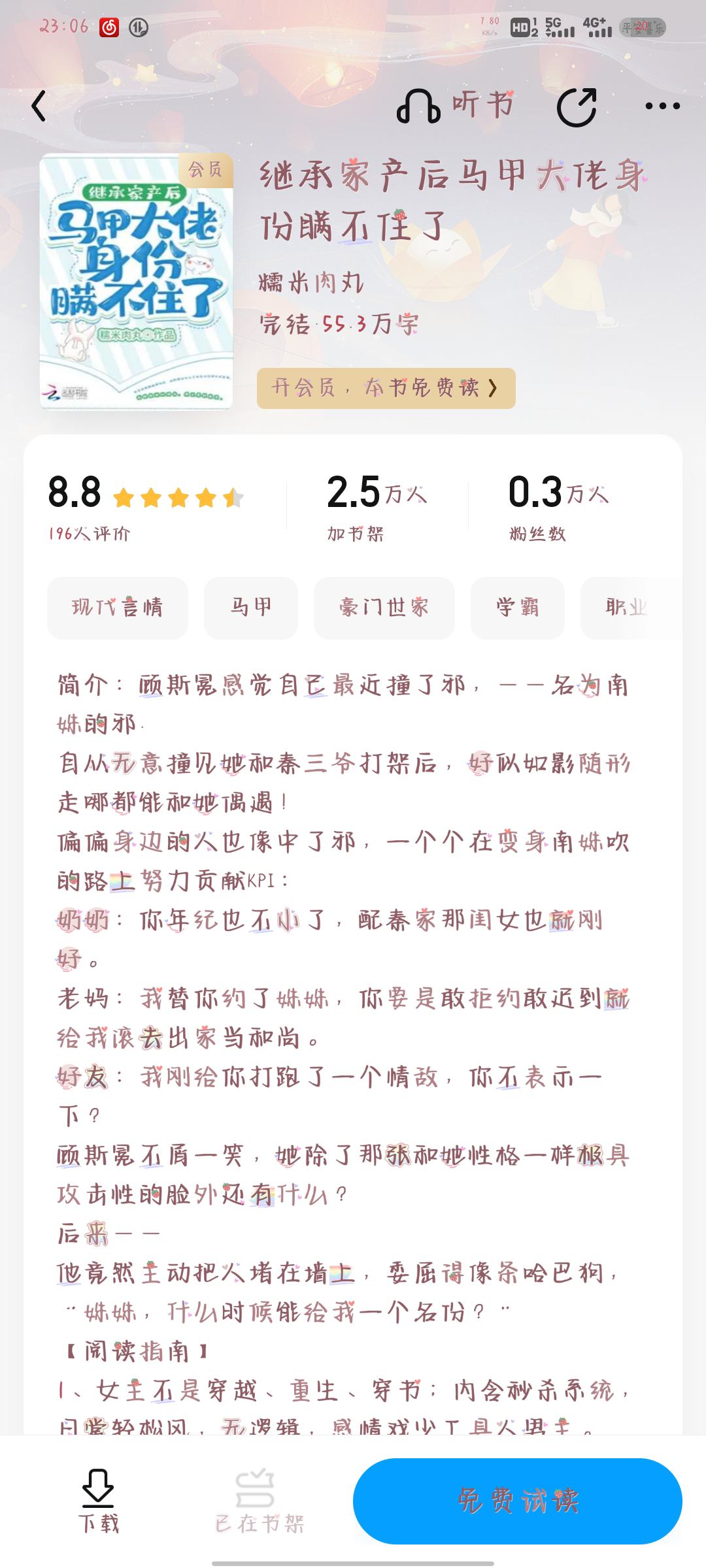Go back using the top-left arrow
Image resolution: width=706 pixels, height=1568 pixels.
pos(39,106)
